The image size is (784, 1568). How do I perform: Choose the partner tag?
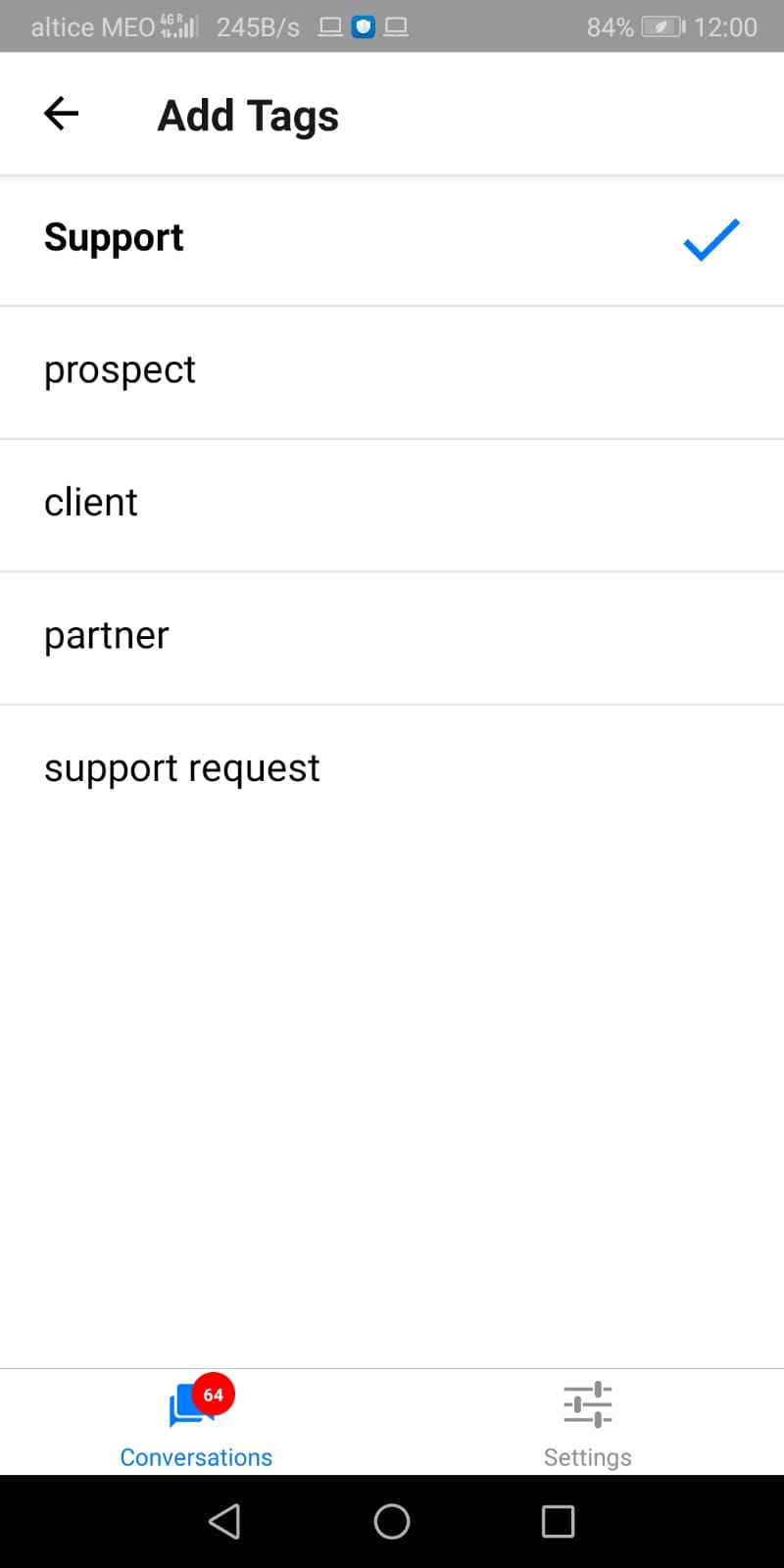392,637
